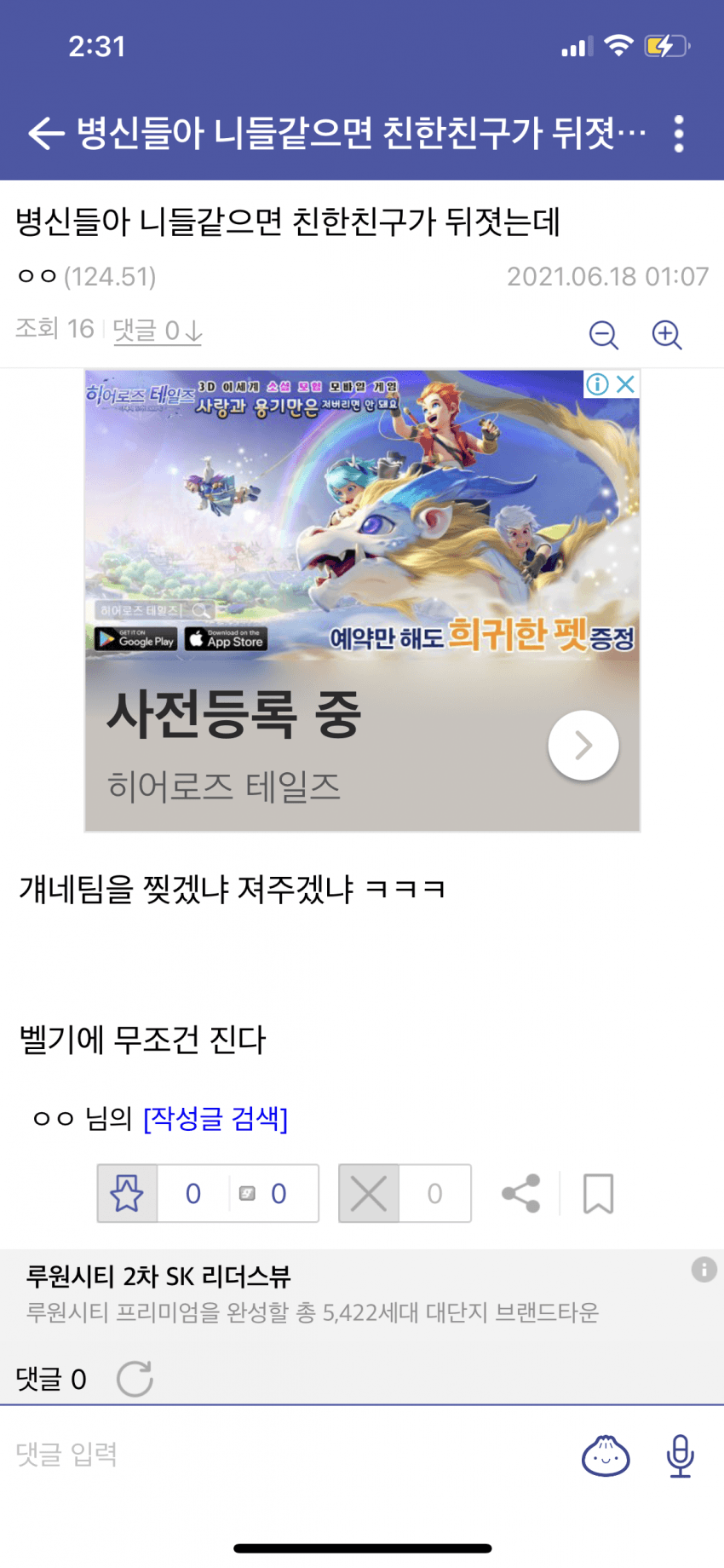Downvote the post with X button
The height and width of the screenshot is (1568, 724).
click(x=369, y=1193)
